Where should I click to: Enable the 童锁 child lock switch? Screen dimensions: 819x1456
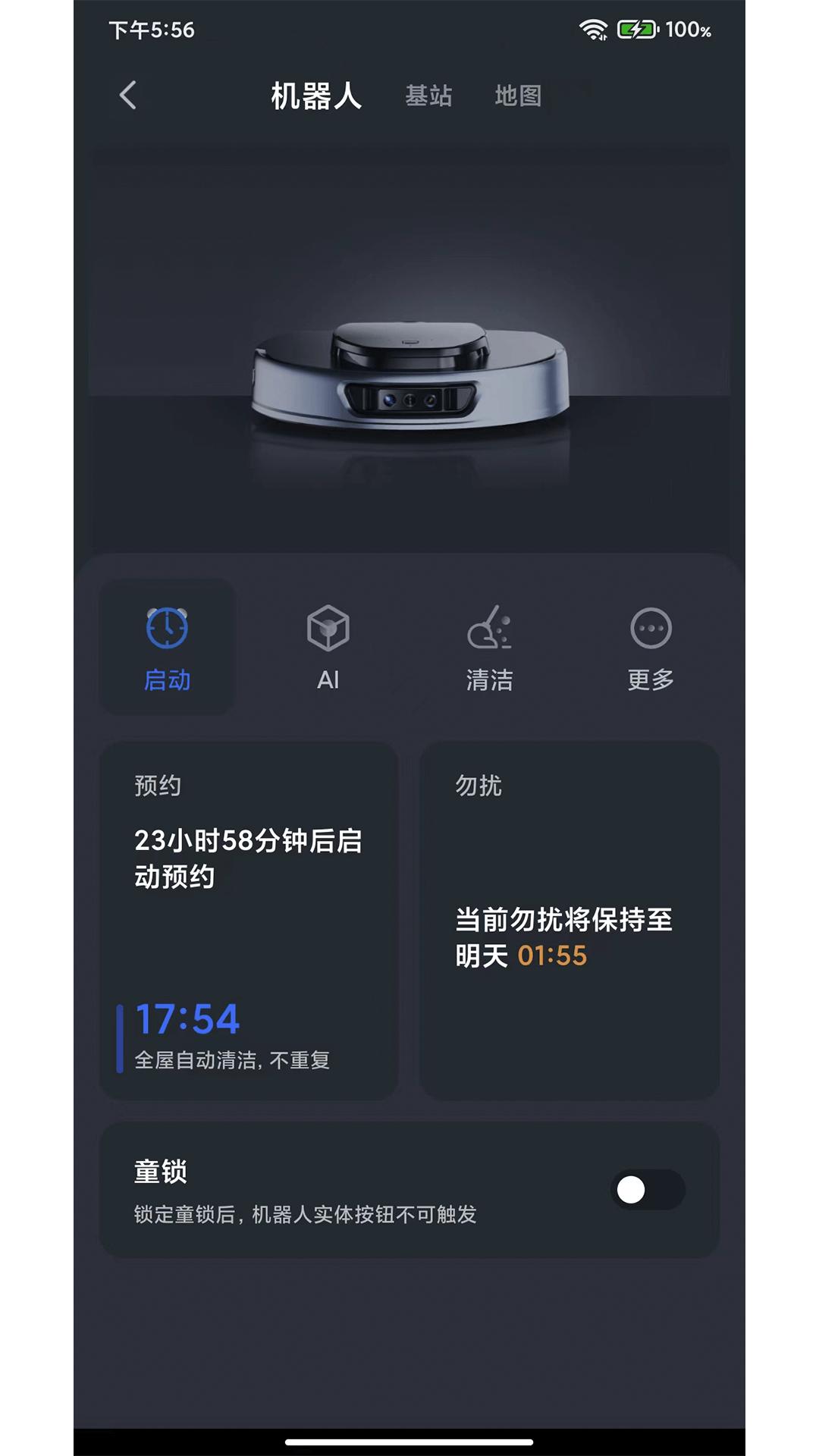647,1190
